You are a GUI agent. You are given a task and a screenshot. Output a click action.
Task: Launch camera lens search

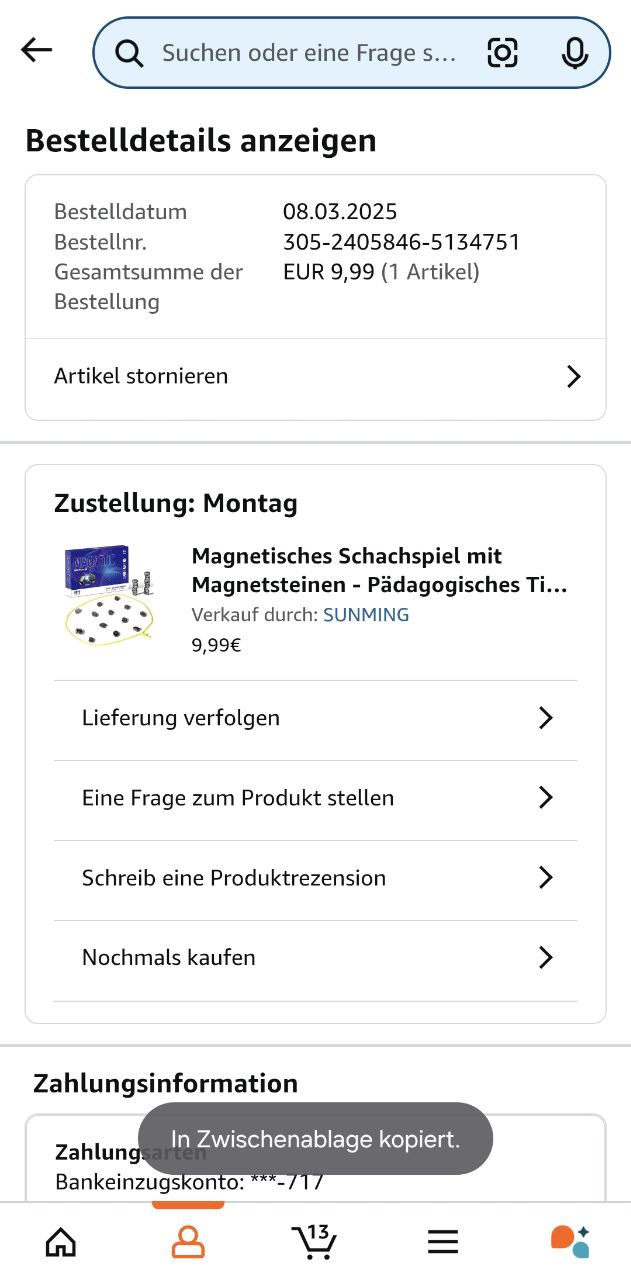pyautogui.click(x=502, y=53)
